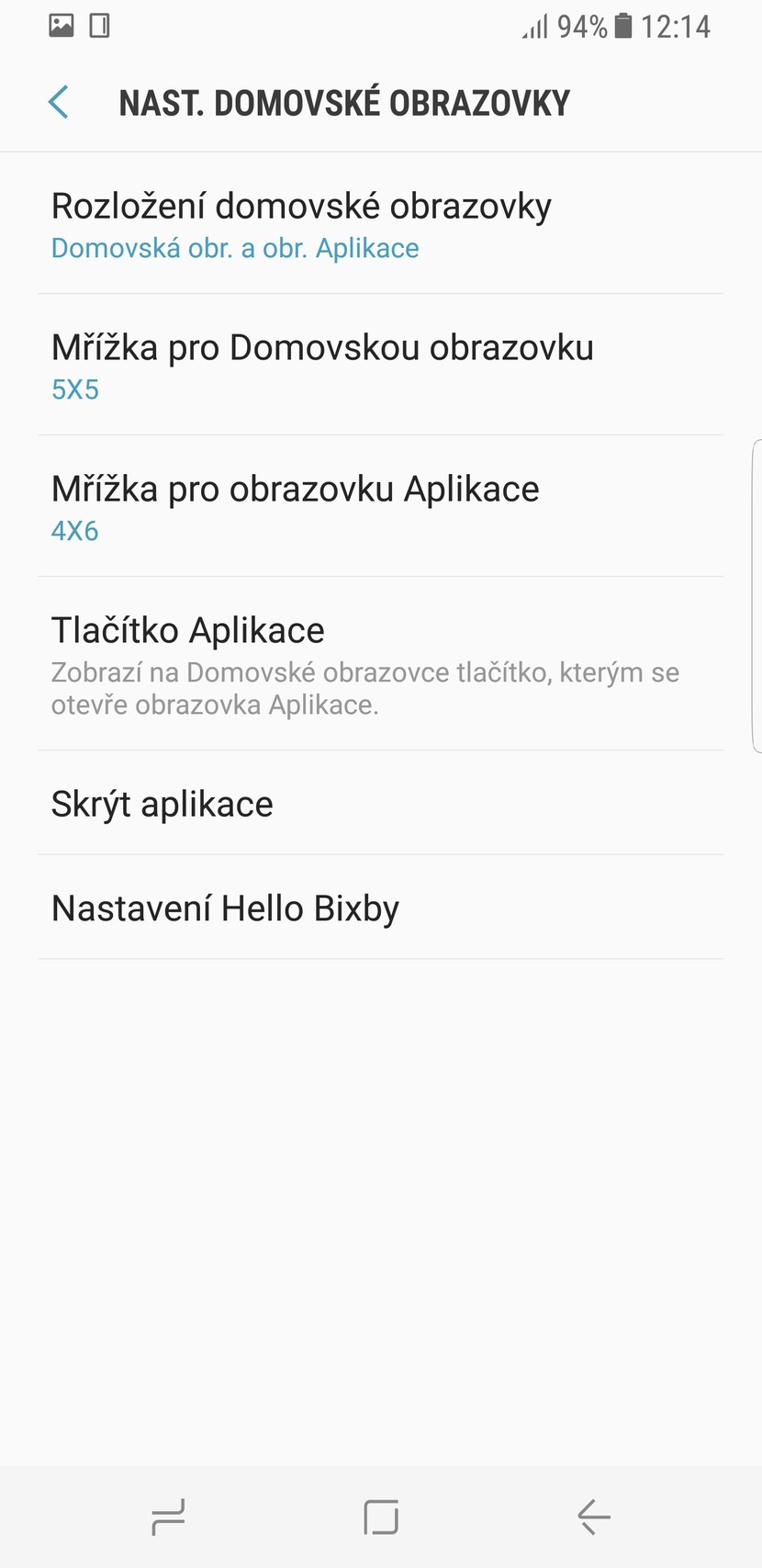Open the Mřížka pro obrazovku Aplikace selector
This screenshot has width=762, height=1568.
click(x=295, y=506)
